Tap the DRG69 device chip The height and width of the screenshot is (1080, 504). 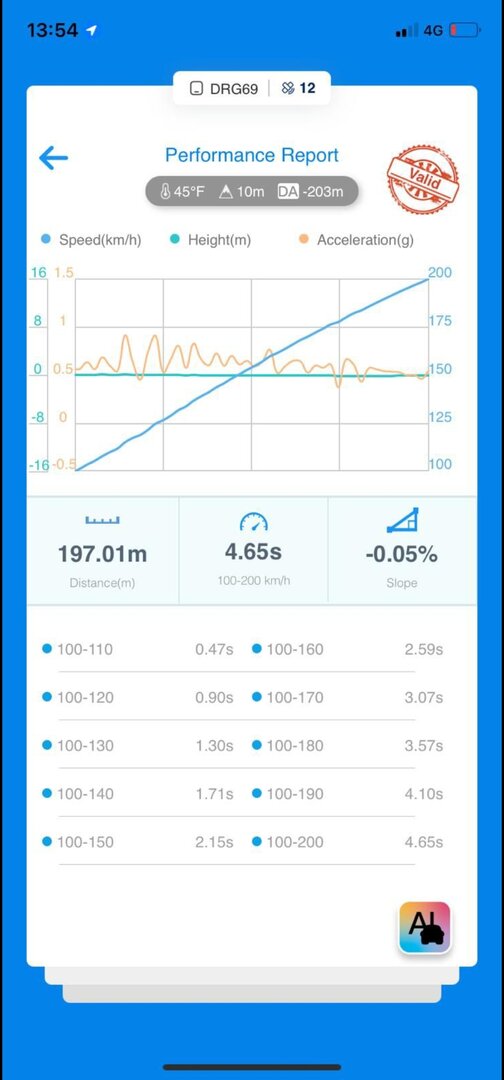224,89
